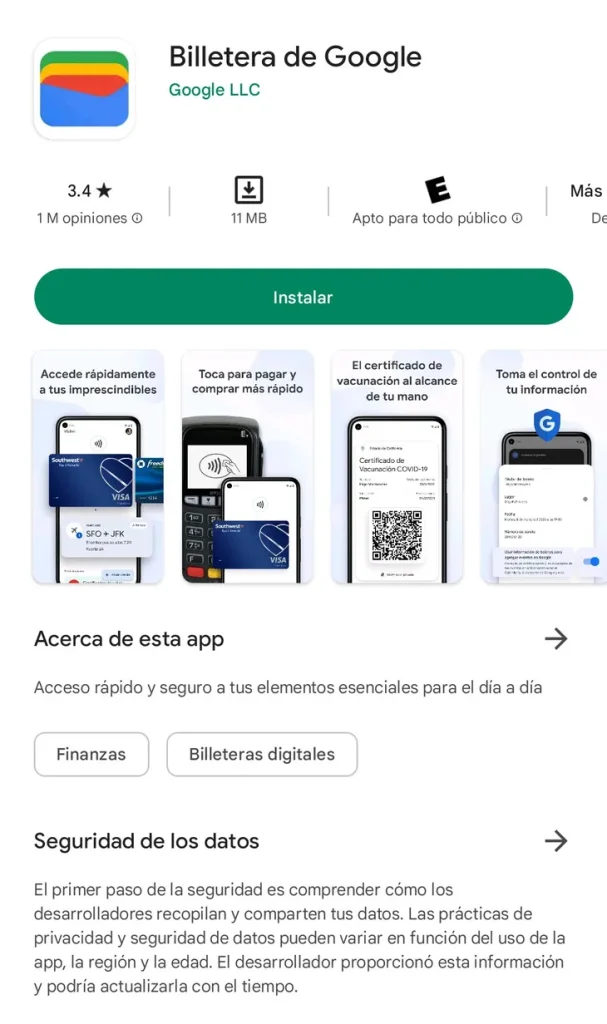Open the 'certificado de vacunación' screenshot
607x1024 pixels.
[x=396, y=467]
